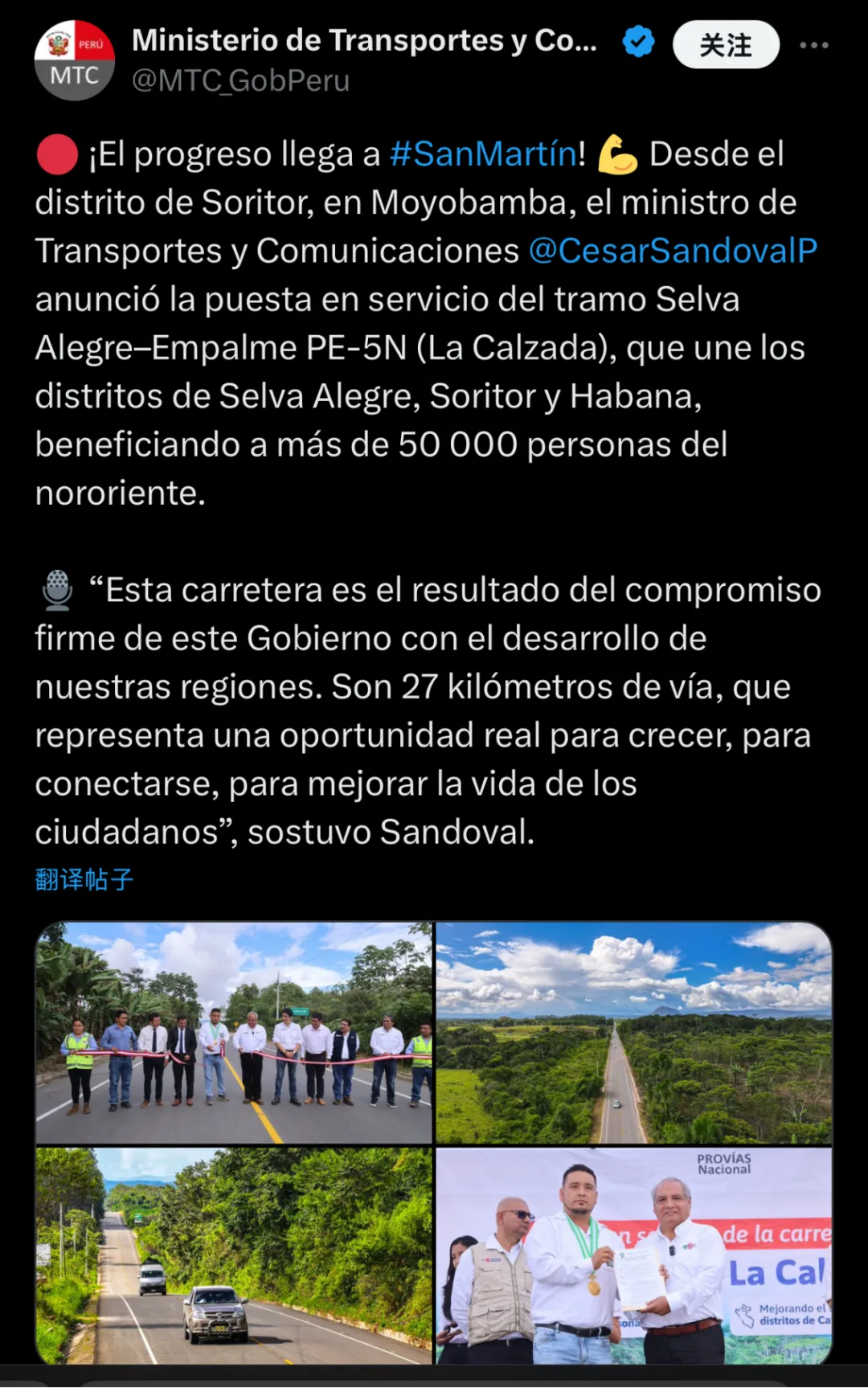Open the @CesarSandovalP mention
Viewport: 868px width, 1388px height.
coord(673,251)
